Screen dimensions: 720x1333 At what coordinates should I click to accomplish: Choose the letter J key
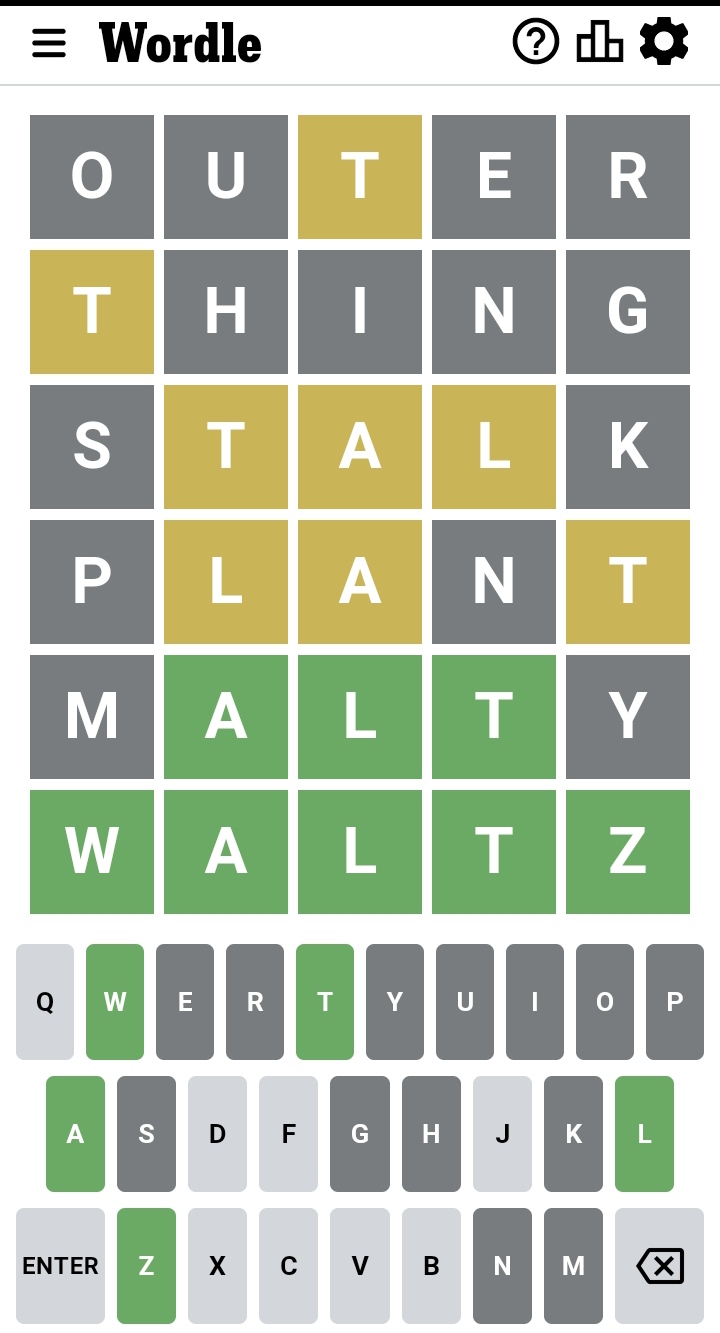[x=502, y=1134]
